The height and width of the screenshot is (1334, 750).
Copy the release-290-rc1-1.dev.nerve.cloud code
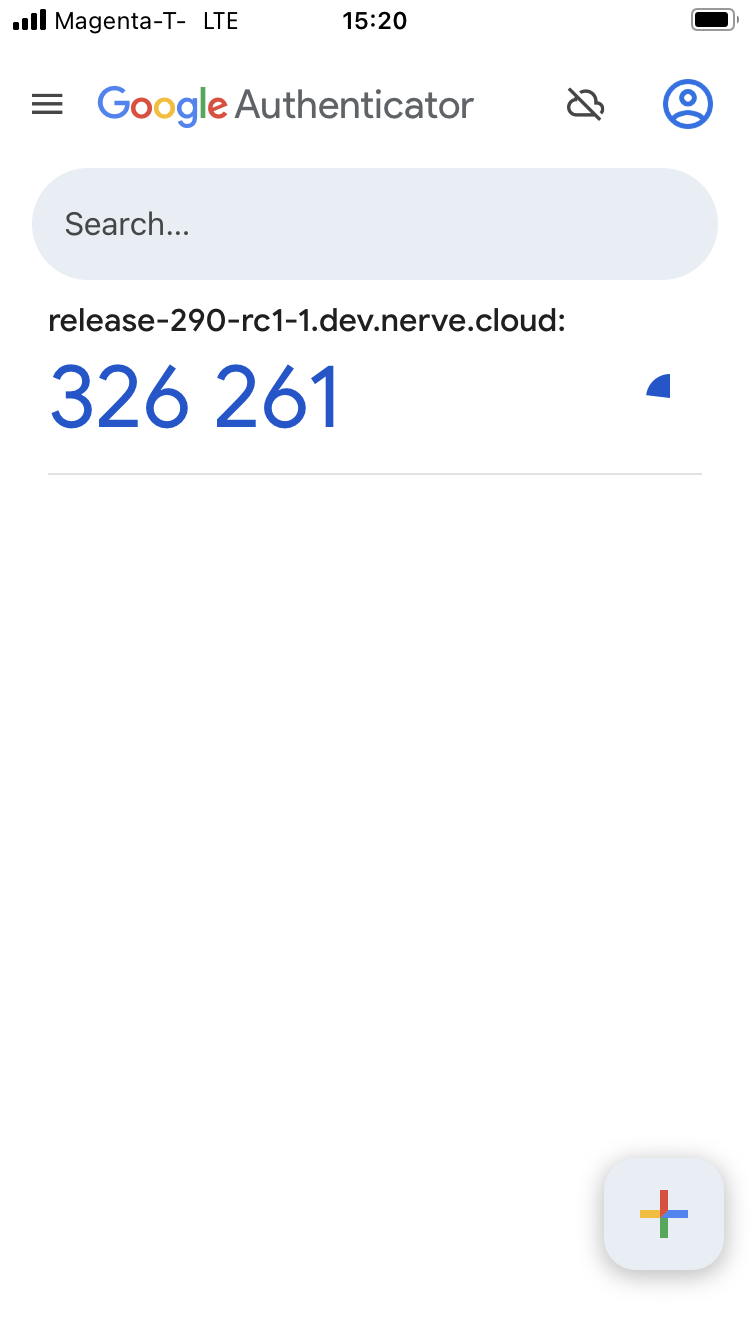(x=196, y=397)
